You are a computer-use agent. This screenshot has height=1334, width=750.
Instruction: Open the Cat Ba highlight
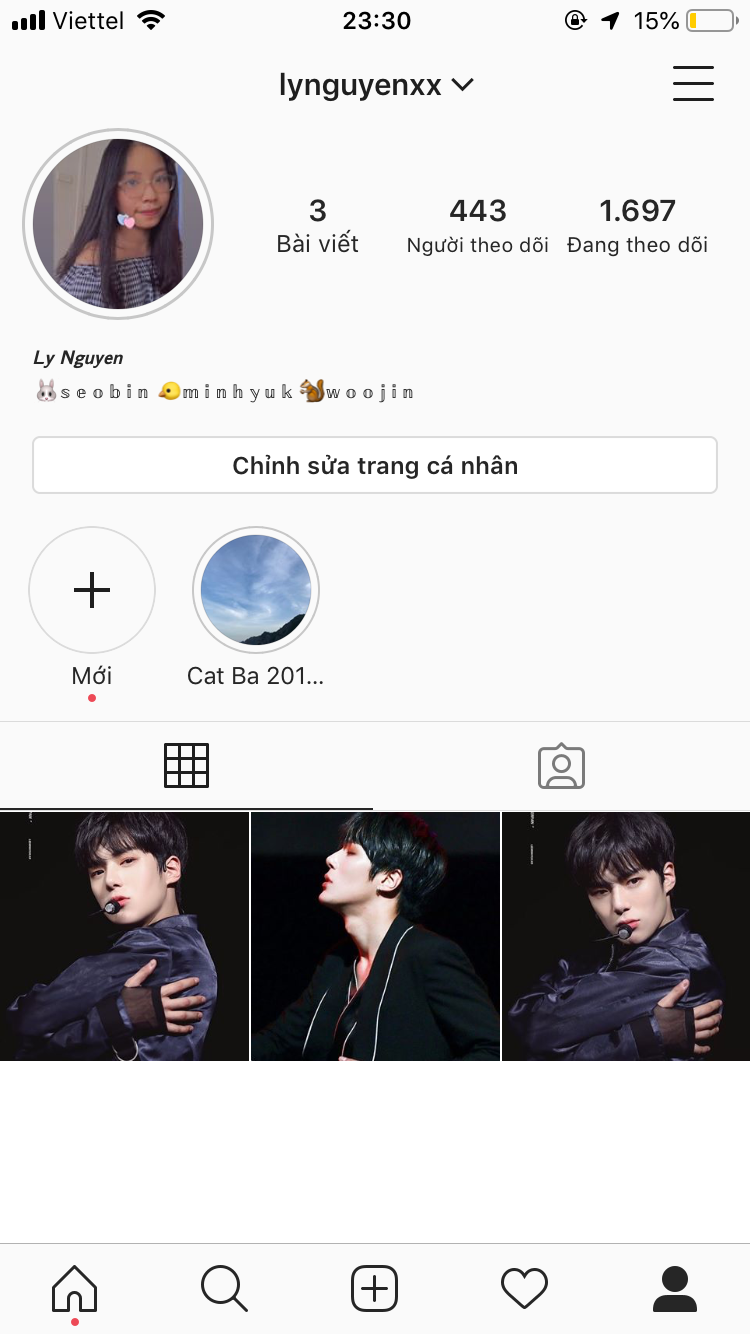(x=256, y=590)
